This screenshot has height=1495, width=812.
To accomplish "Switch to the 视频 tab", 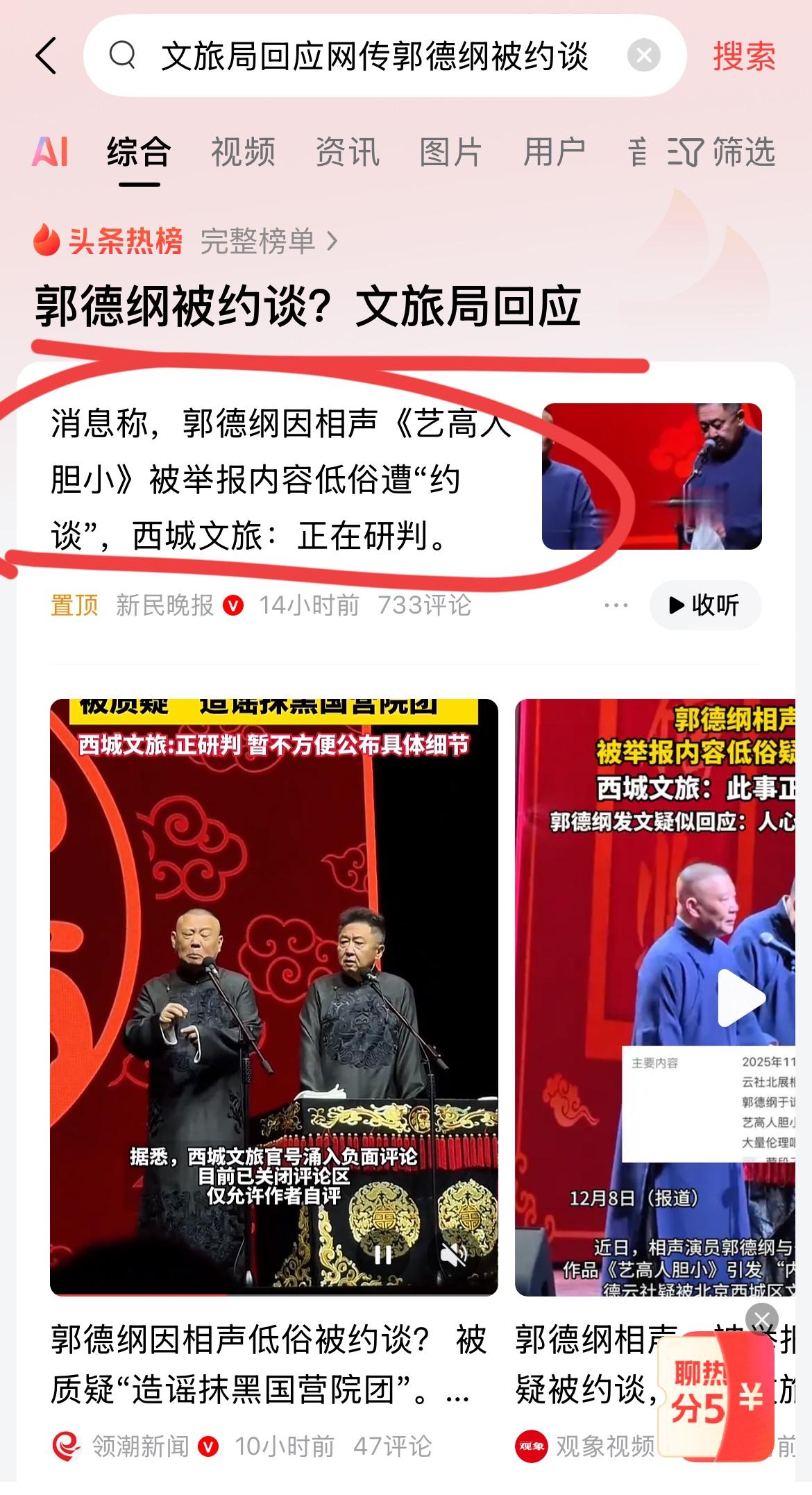I will [x=244, y=152].
